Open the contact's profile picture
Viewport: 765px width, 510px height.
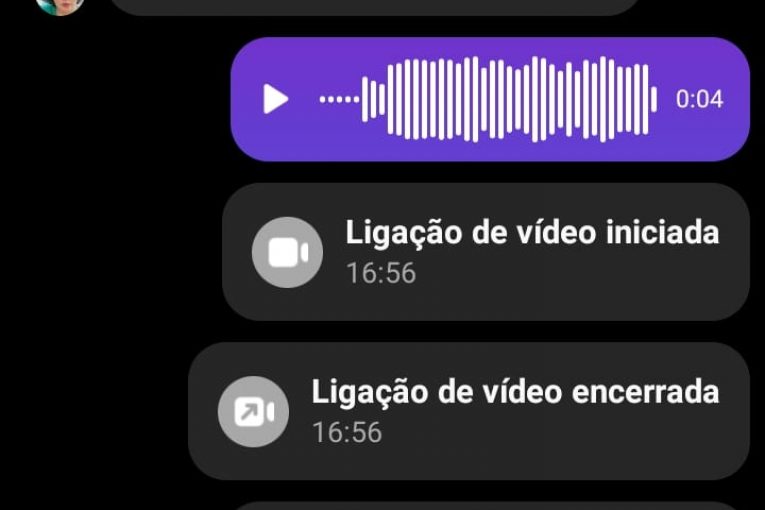[59, 4]
